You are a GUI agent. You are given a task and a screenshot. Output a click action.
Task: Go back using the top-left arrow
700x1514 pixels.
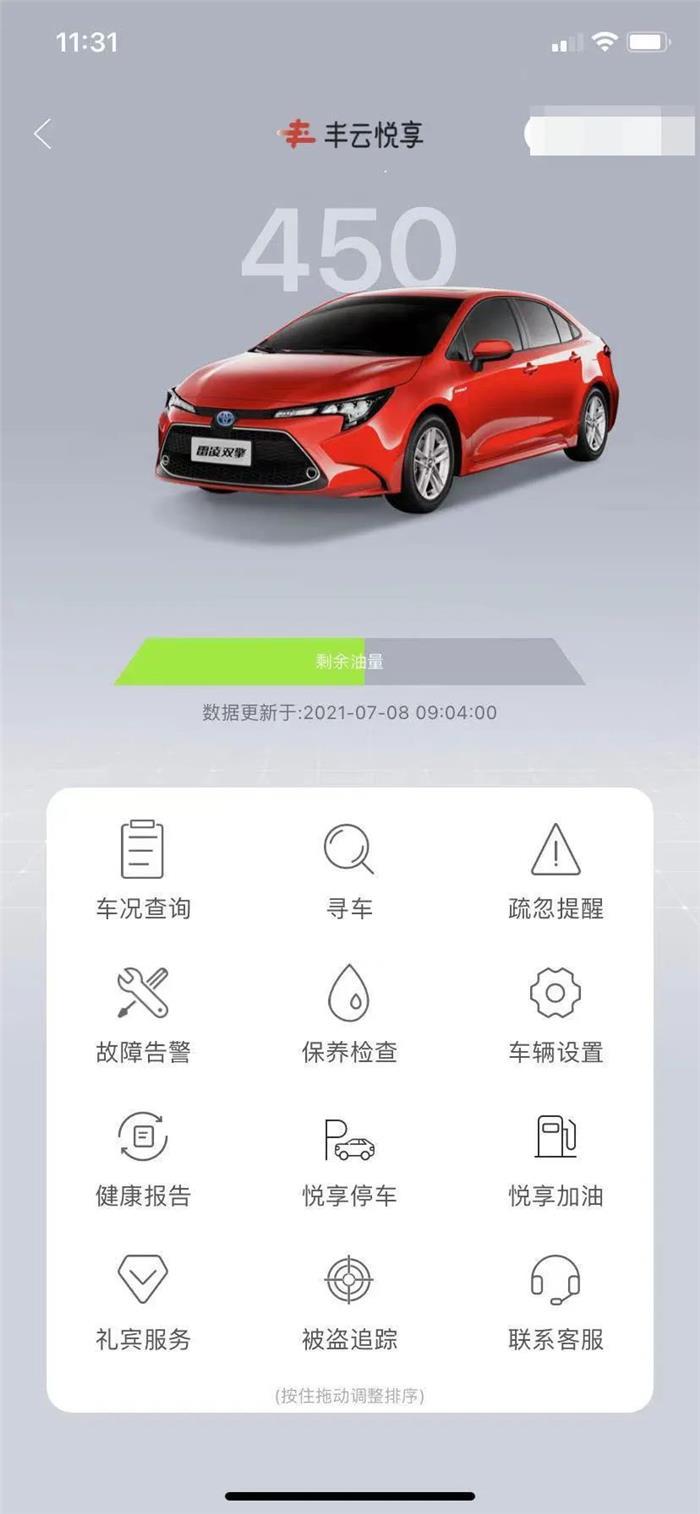tap(42, 134)
